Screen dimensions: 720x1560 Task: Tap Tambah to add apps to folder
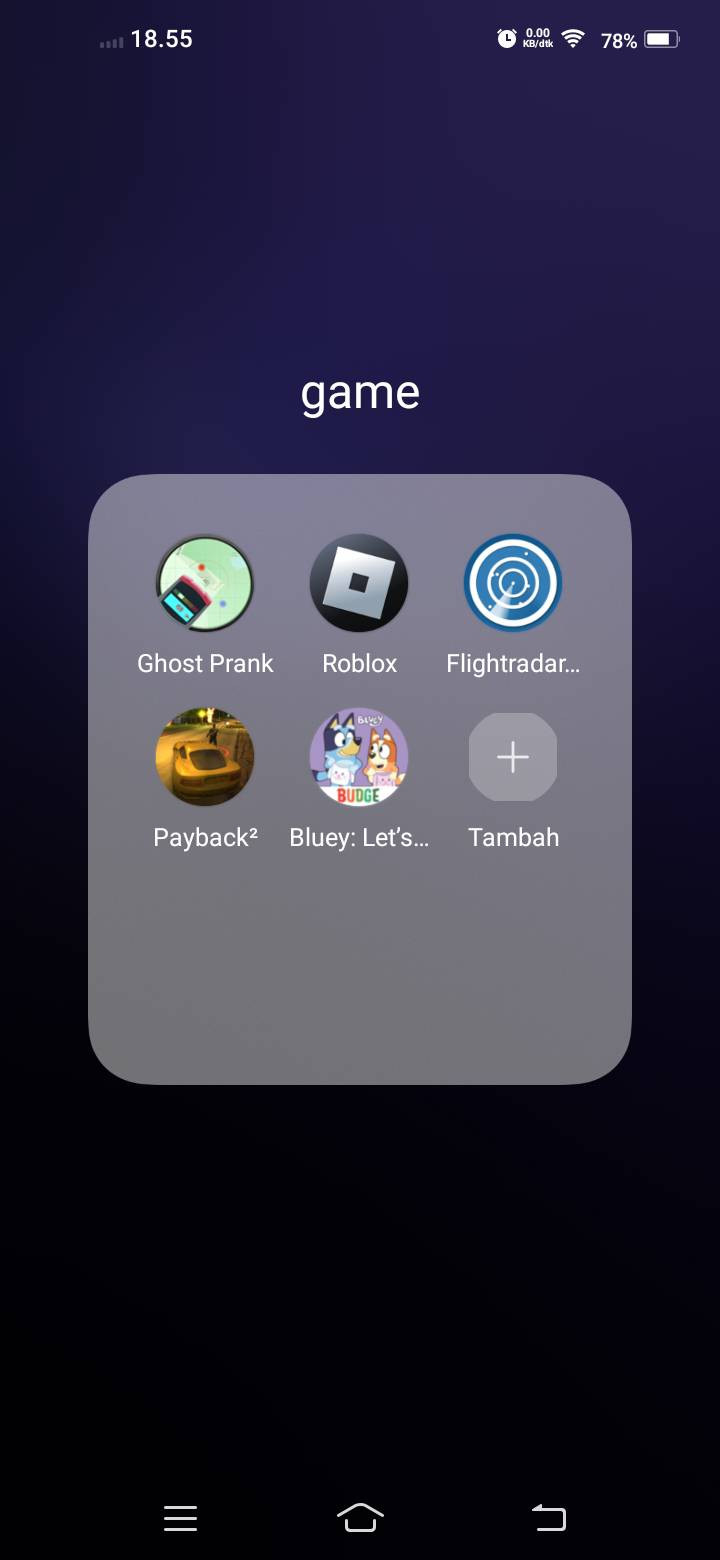(513, 758)
